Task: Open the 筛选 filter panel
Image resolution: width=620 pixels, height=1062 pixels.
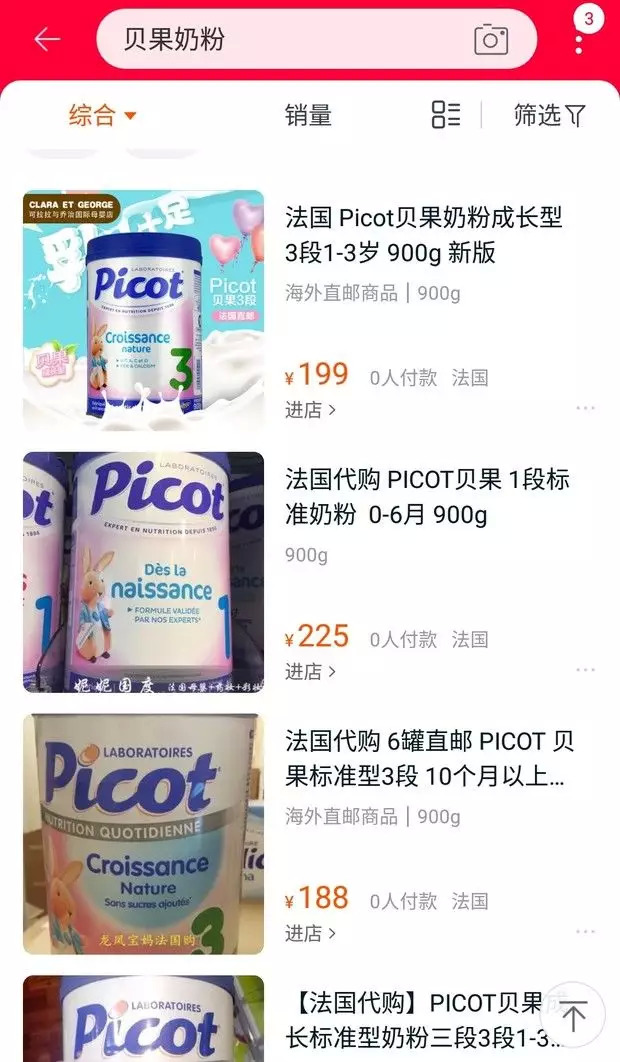Action: point(549,115)
